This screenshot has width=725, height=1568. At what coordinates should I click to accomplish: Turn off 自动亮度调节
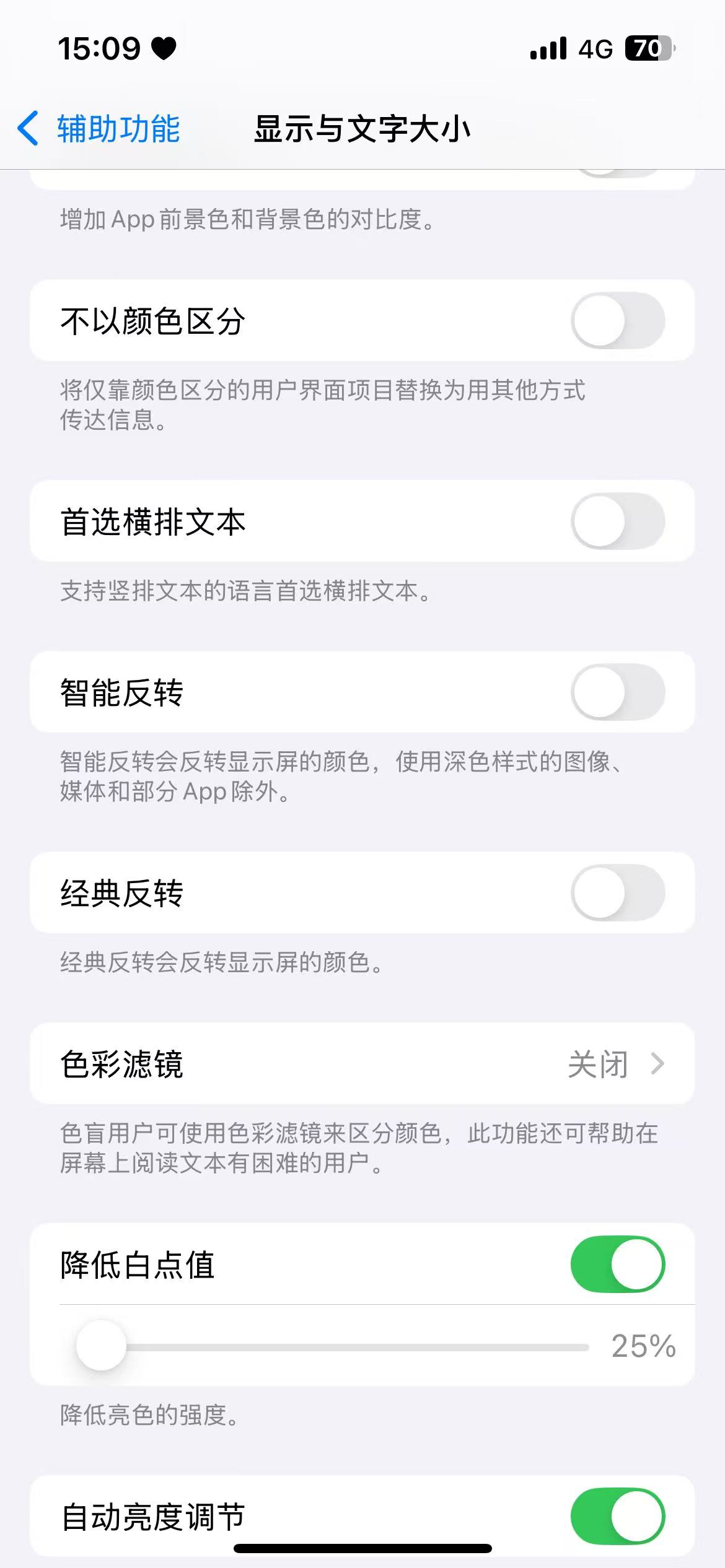[x=617, y=1516]
